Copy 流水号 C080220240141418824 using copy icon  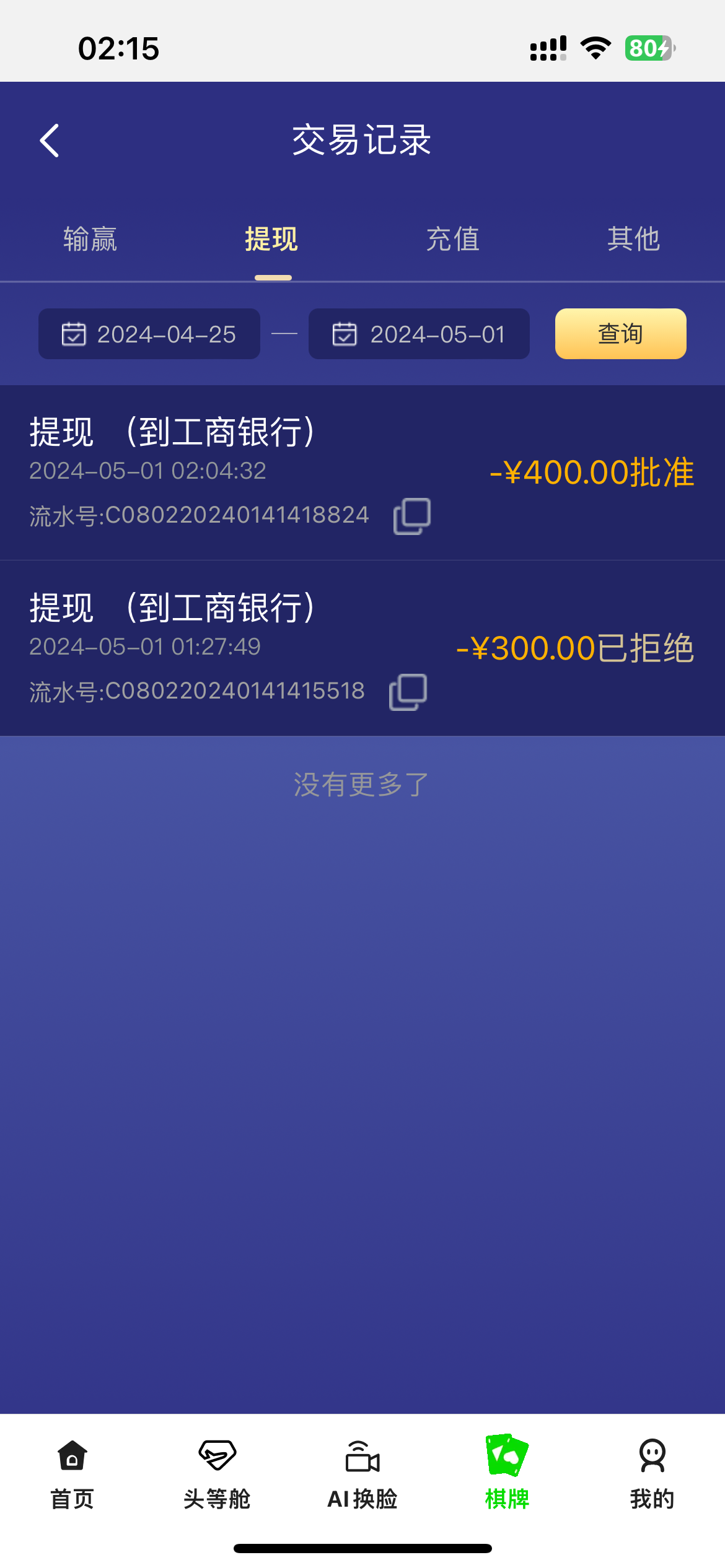411,516
